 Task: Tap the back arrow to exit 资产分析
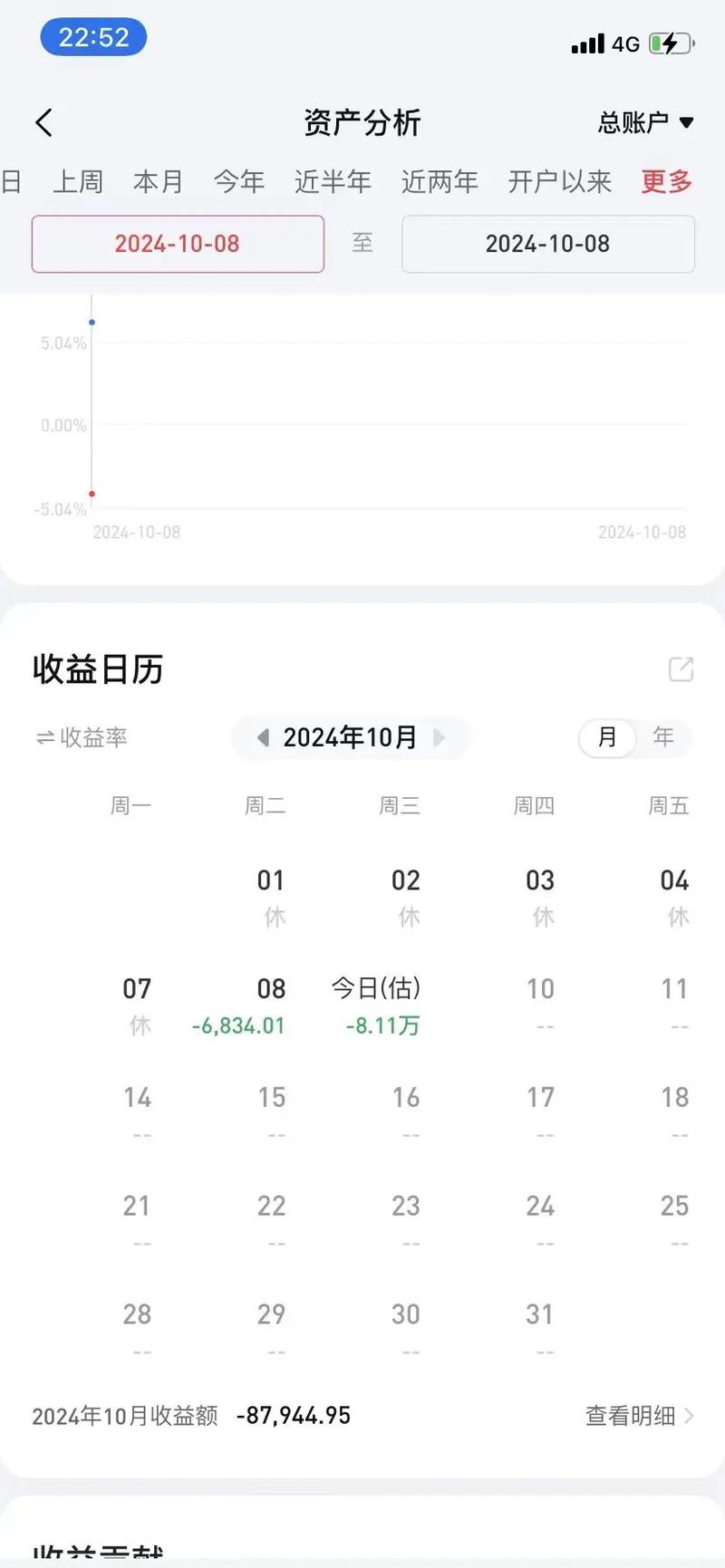click(43, 121)
